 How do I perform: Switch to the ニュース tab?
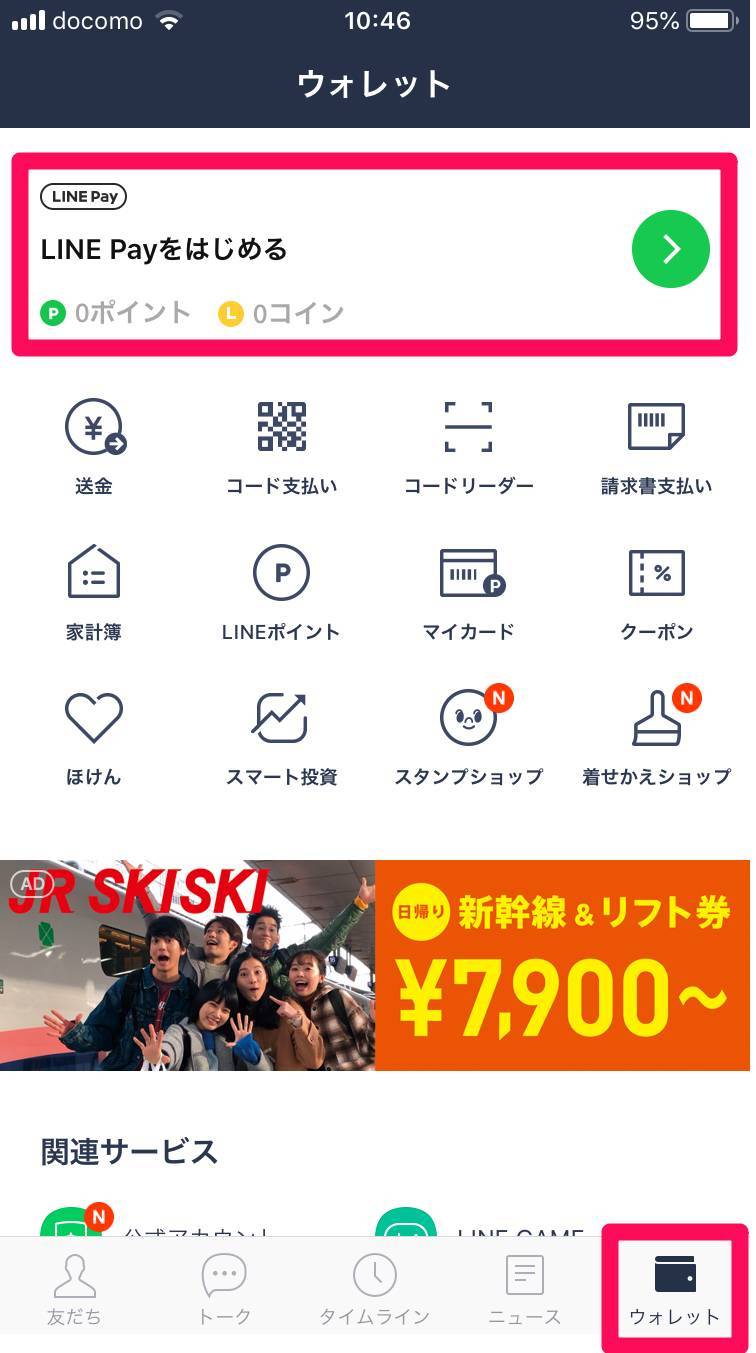click(x=524, y=1290)
